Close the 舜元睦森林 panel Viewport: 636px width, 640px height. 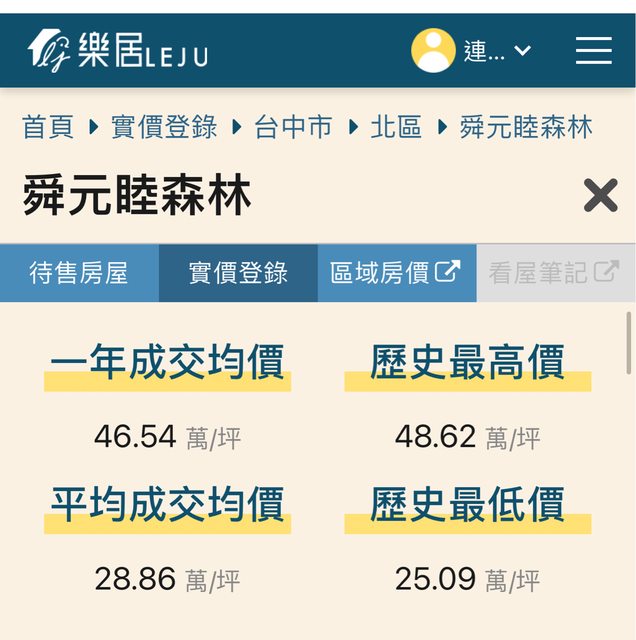click(600, 195)
